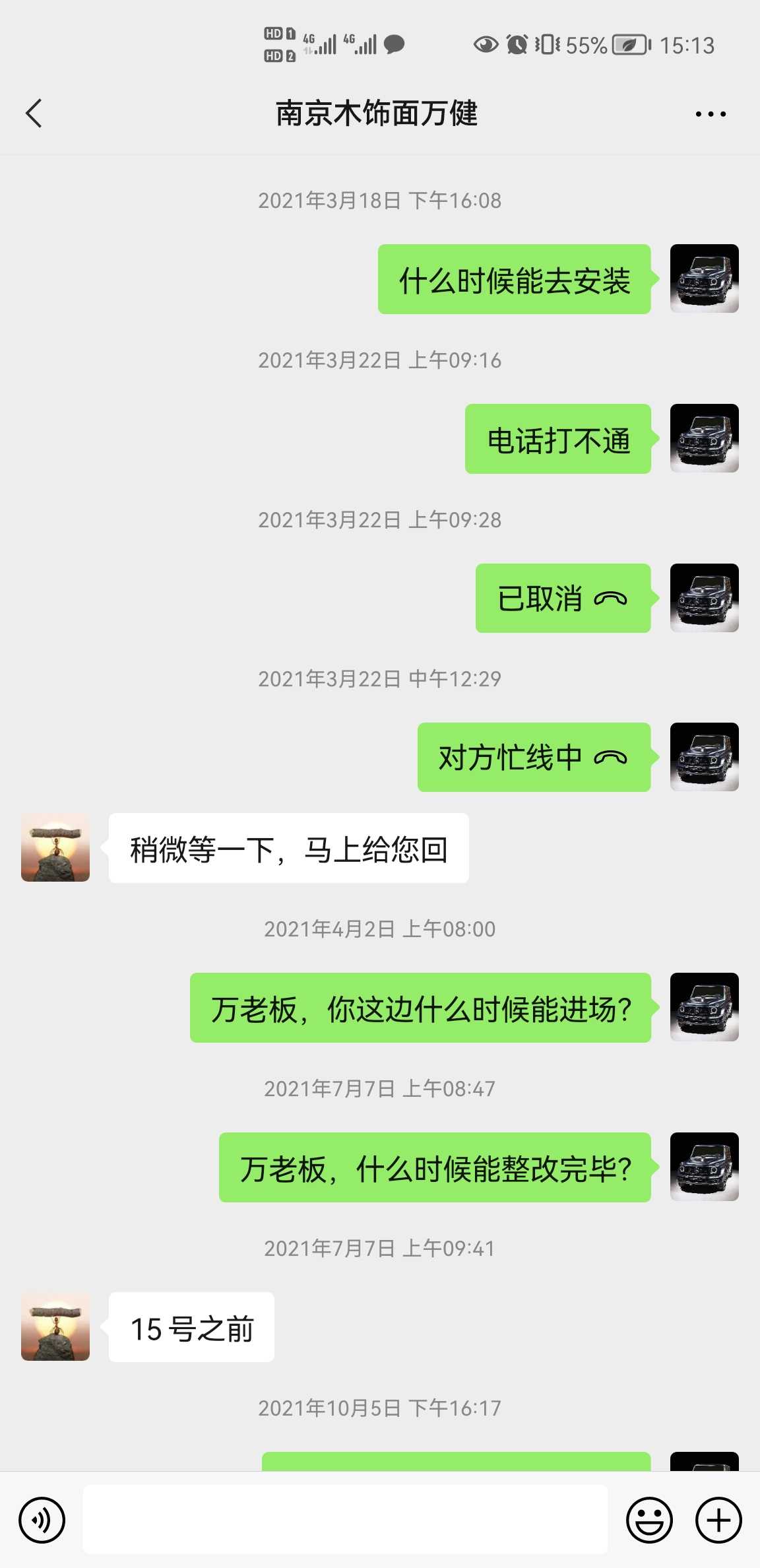Screen dimensions: 760x1568
Task: View contact avatar beside 稍微等一下 message
Action: click(55, 847)
